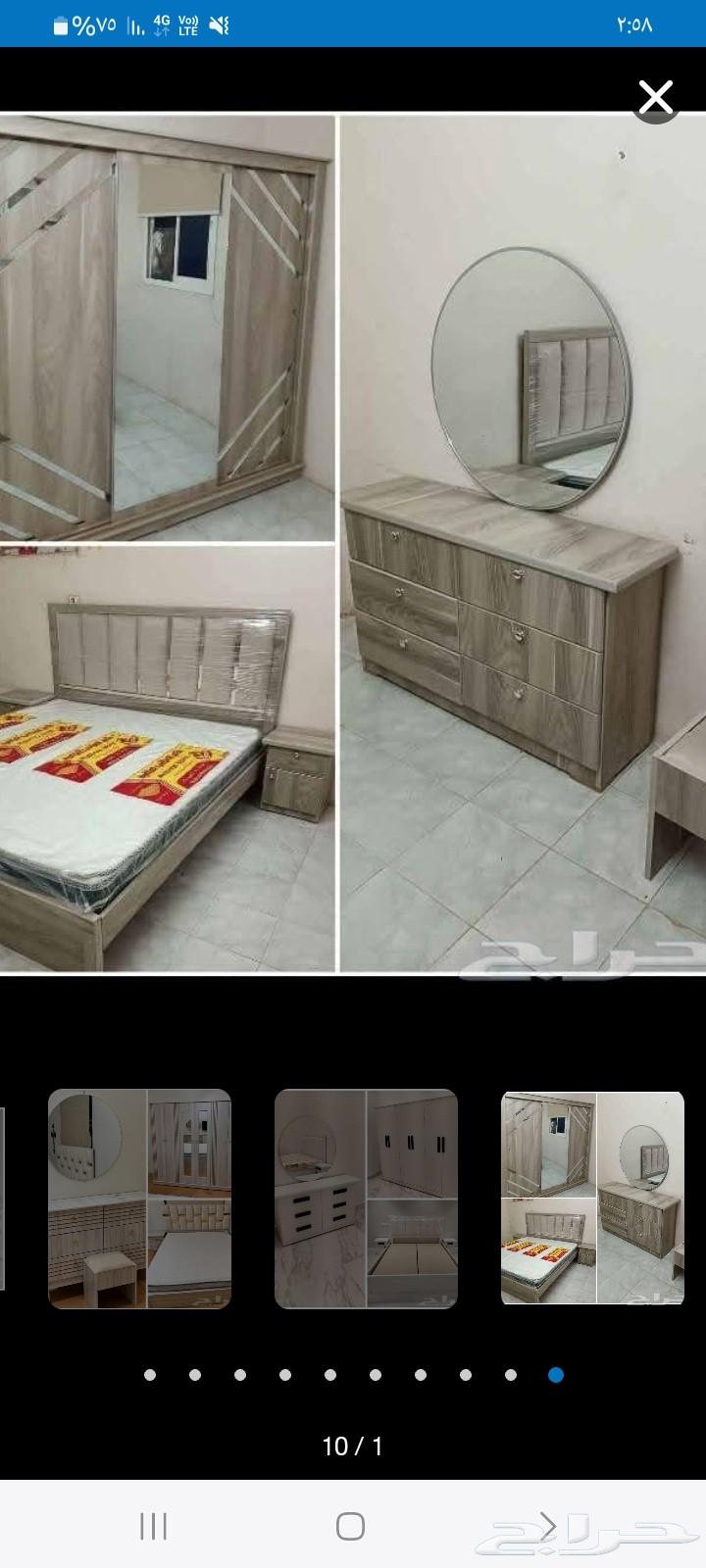The width and height of the screenshot is (706, 1568).
Task: Select the second pagination dot
Action: 194,1376
